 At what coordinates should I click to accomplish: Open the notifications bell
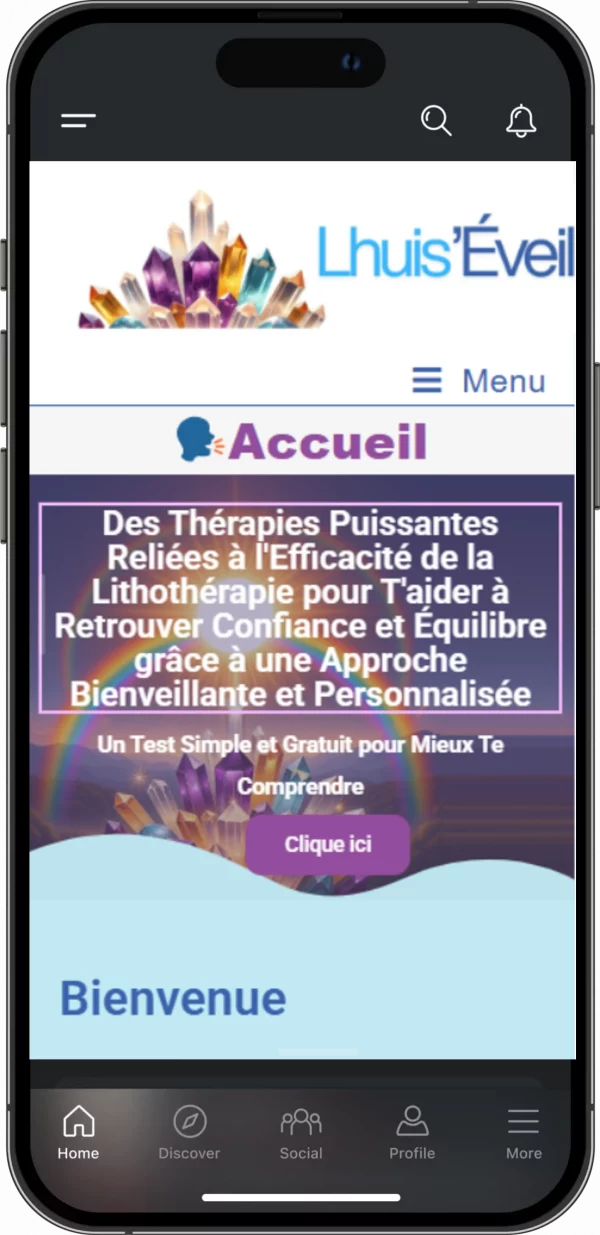[x=521, y=121]
